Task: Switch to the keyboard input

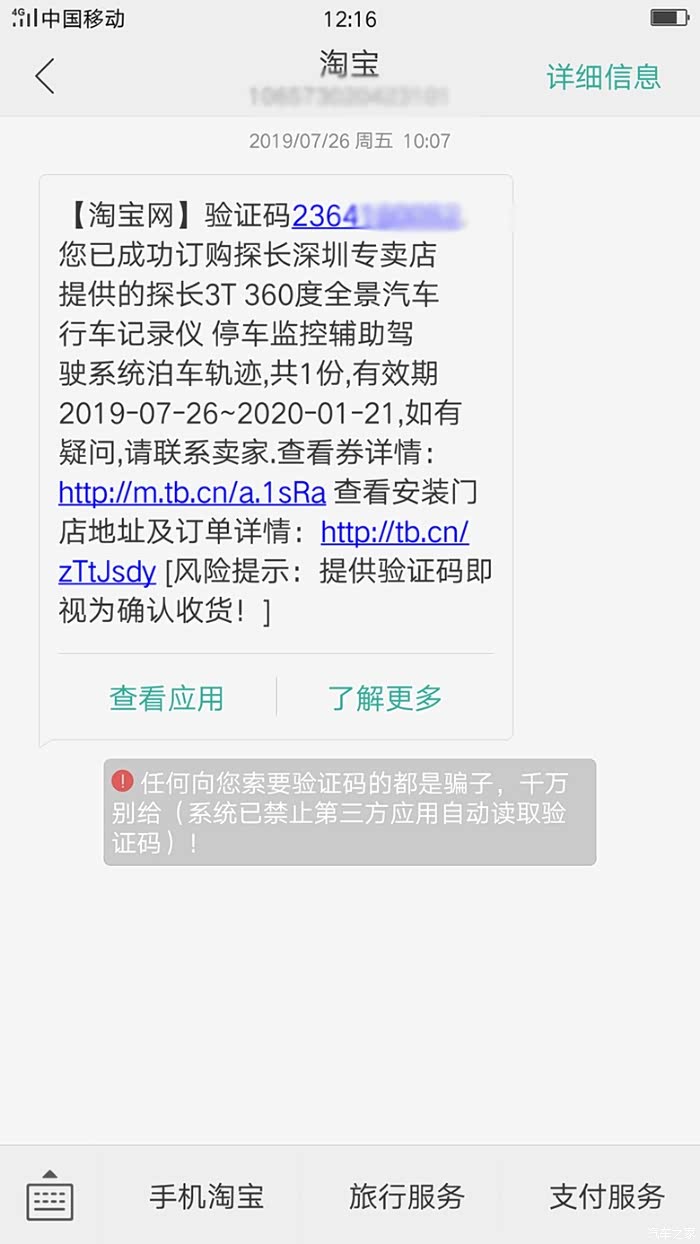Action: [50, 1196]
